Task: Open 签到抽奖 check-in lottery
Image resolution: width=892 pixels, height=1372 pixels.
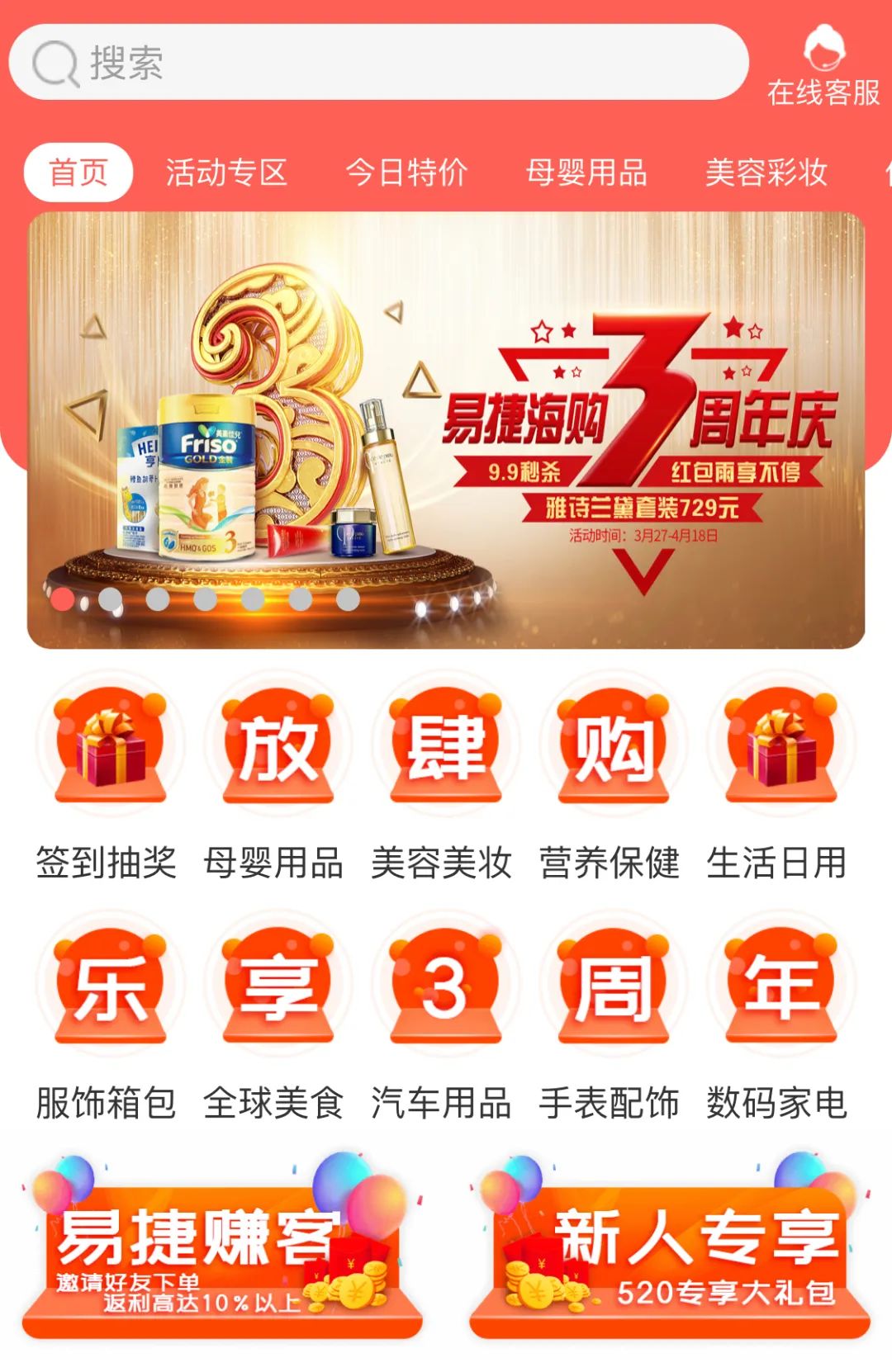Action: pos(107,776)
